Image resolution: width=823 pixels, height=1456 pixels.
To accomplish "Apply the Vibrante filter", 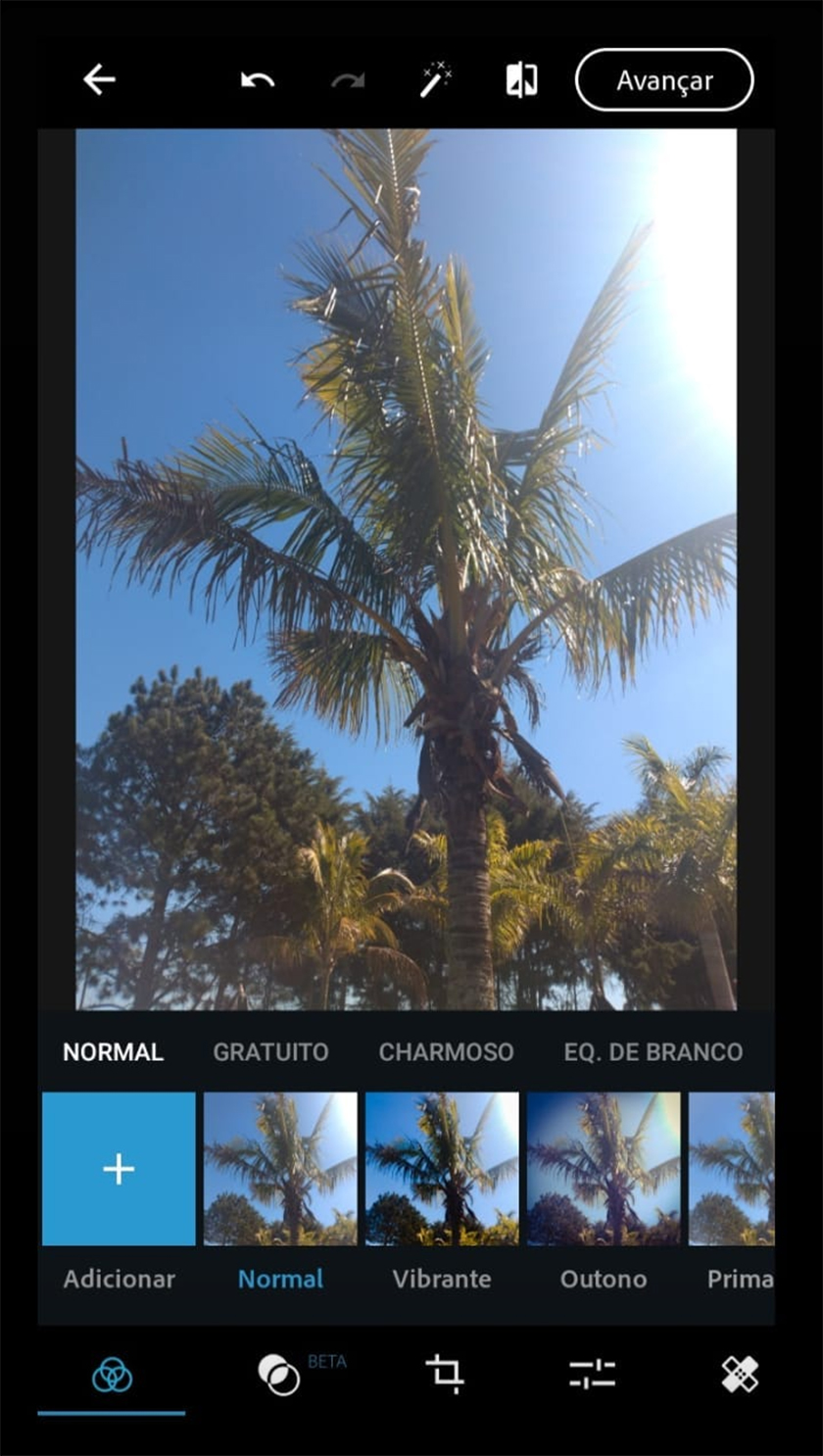I will pos(442,1168).
